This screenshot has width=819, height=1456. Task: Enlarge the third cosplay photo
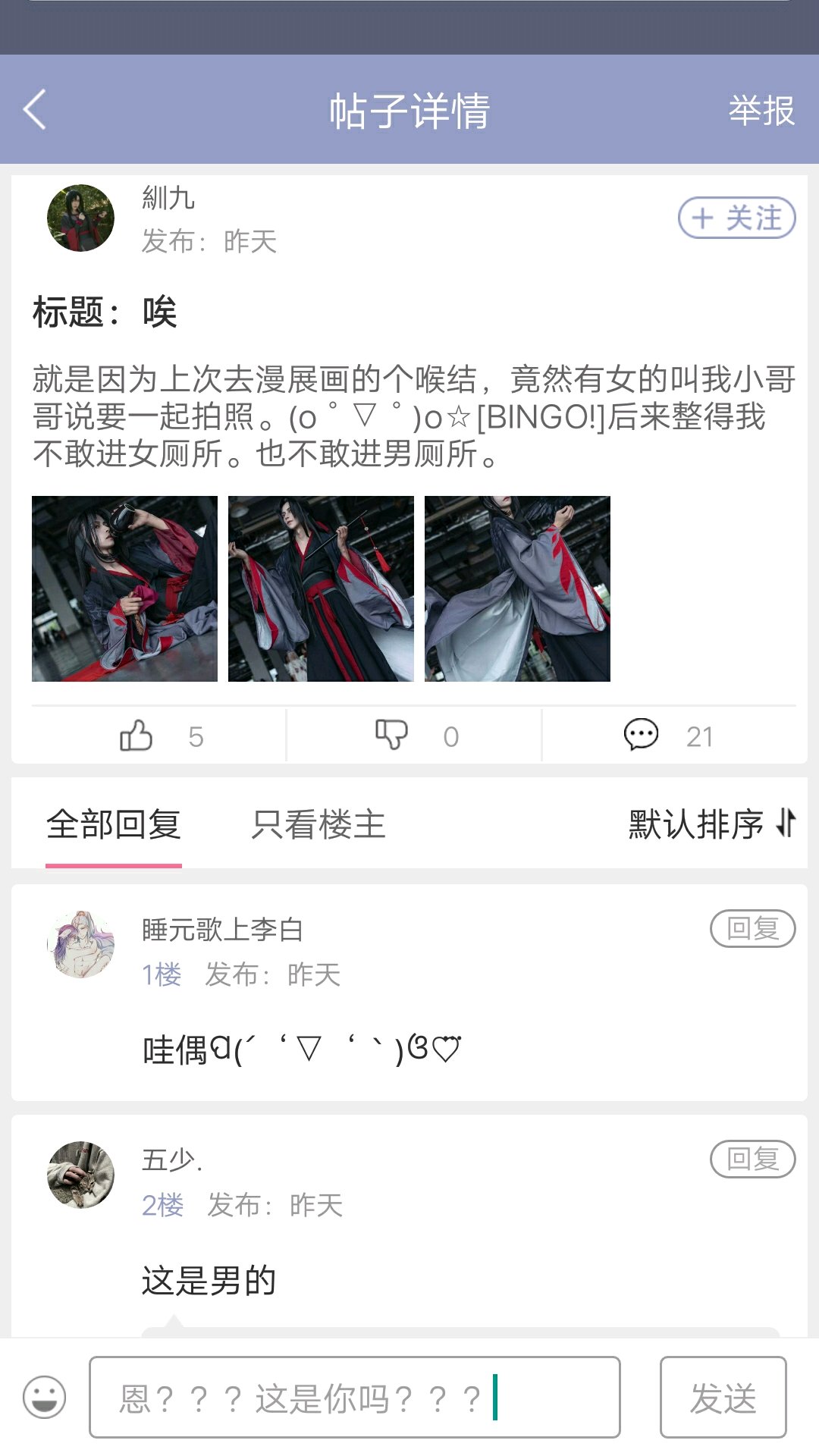point(517,588)
